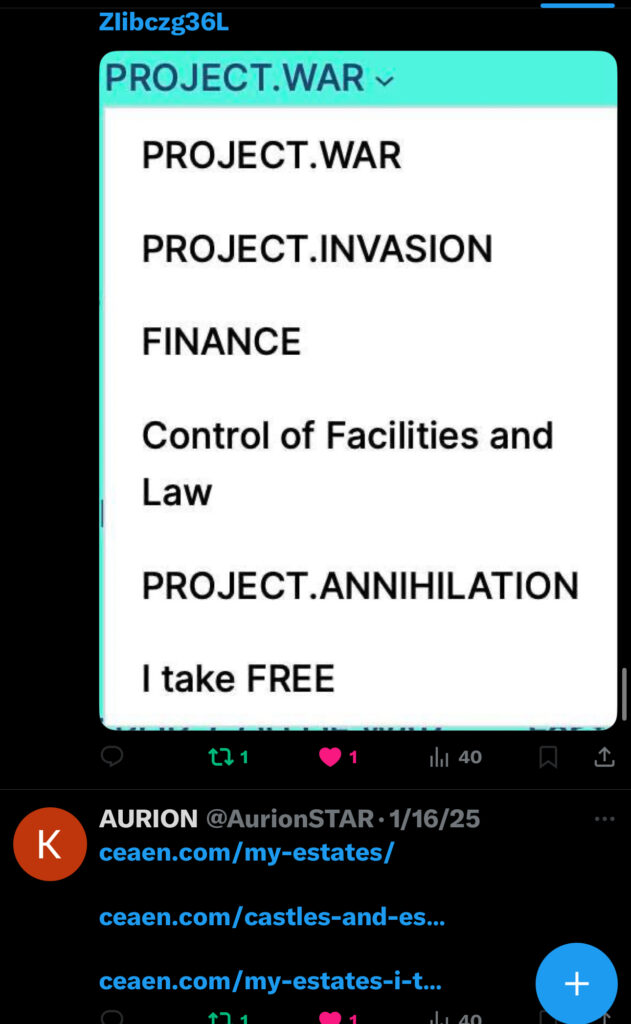Follow the ceaen.com/castles-and-es… link
Image resolution: width=631 pixels, height=1024 pixels.
[x=272, y=917]
